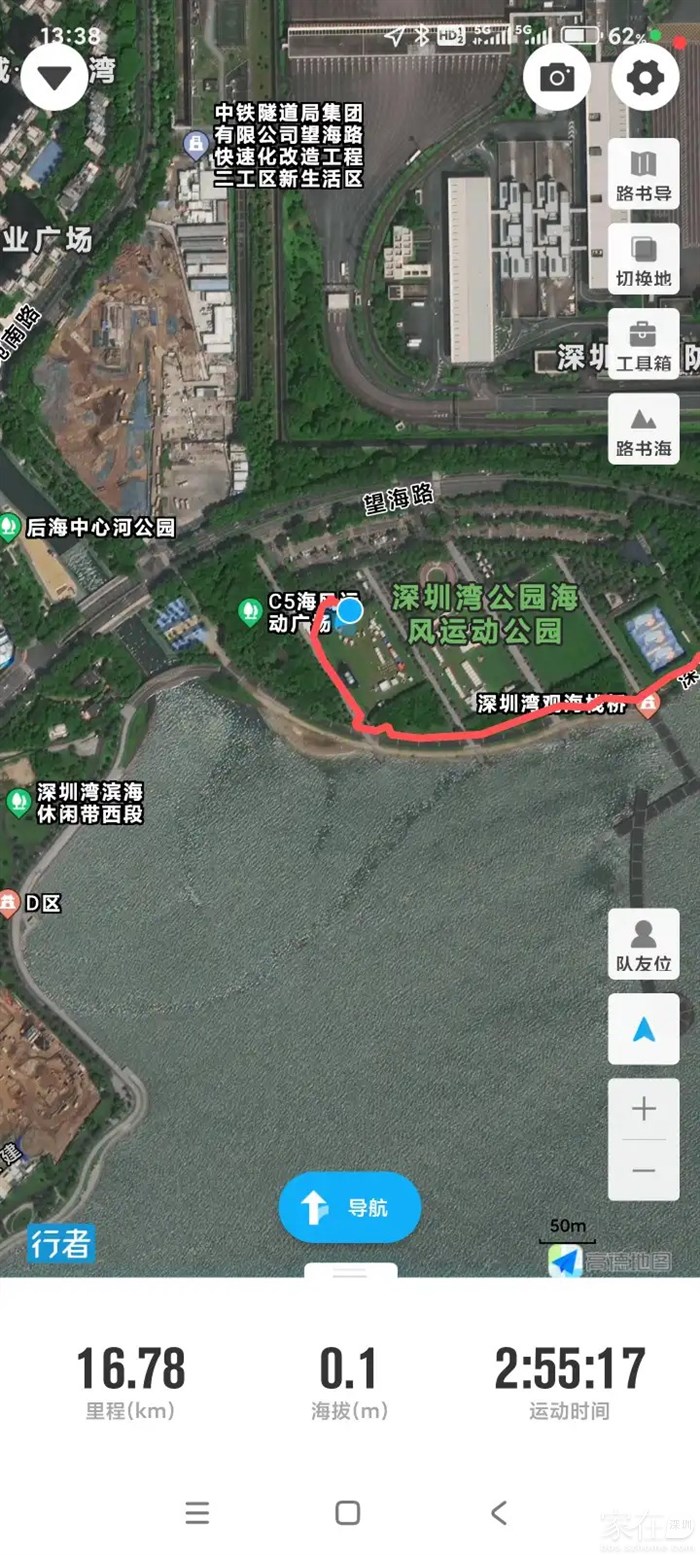Open the camera to take a photo

point(556,77)
